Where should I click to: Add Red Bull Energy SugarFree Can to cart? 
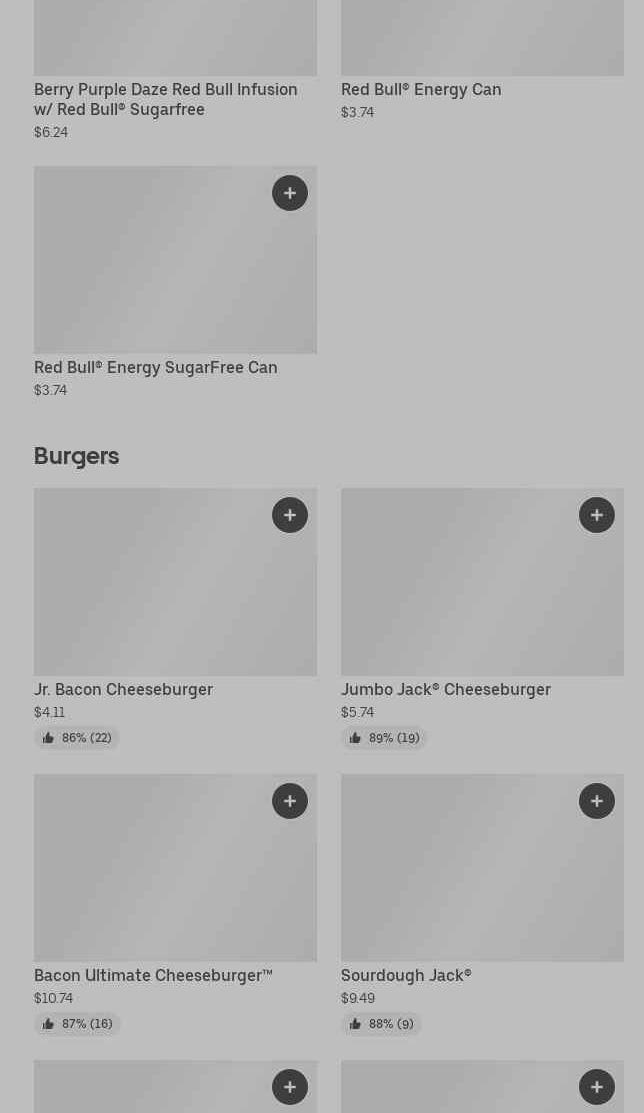coord(290,193)
